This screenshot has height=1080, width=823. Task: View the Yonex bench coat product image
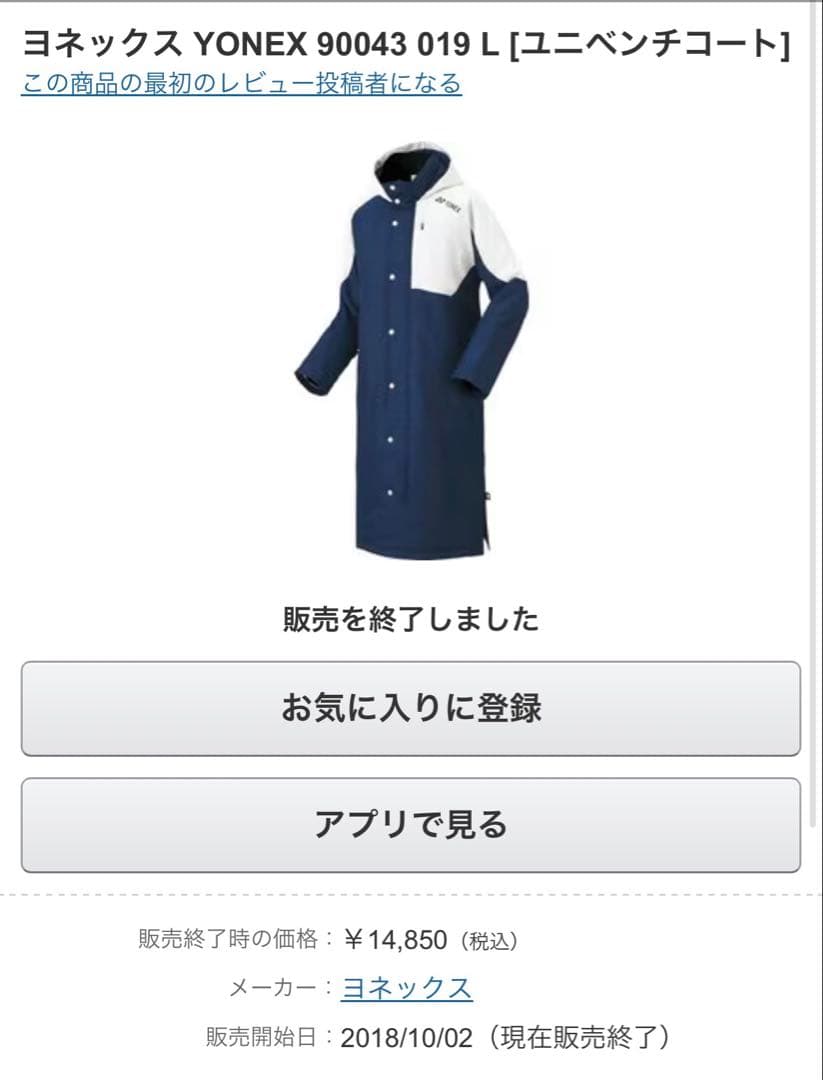tap(411, 350)
